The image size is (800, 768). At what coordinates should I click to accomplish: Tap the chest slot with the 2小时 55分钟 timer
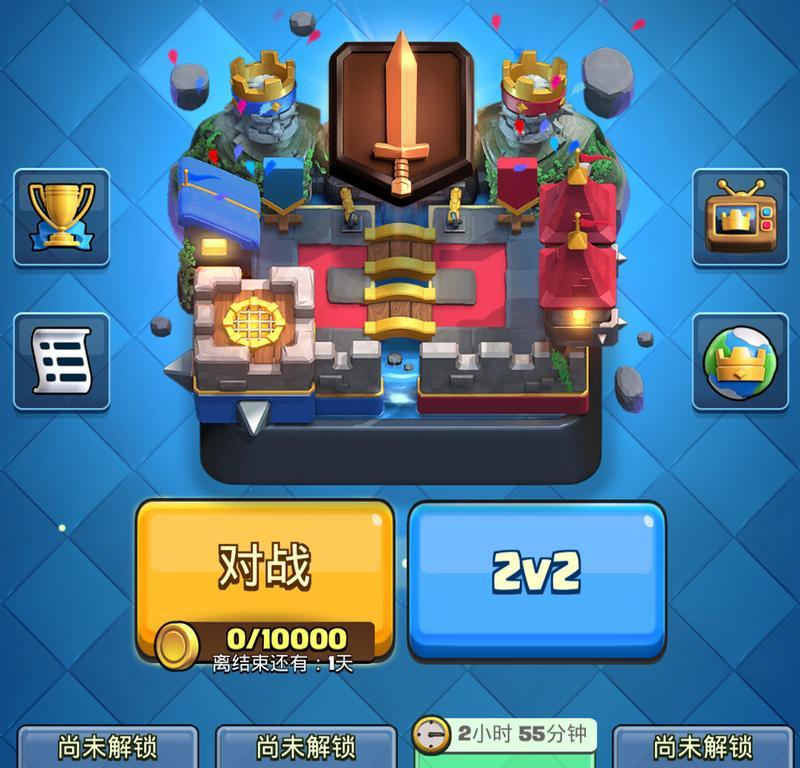tap(505, 742)
